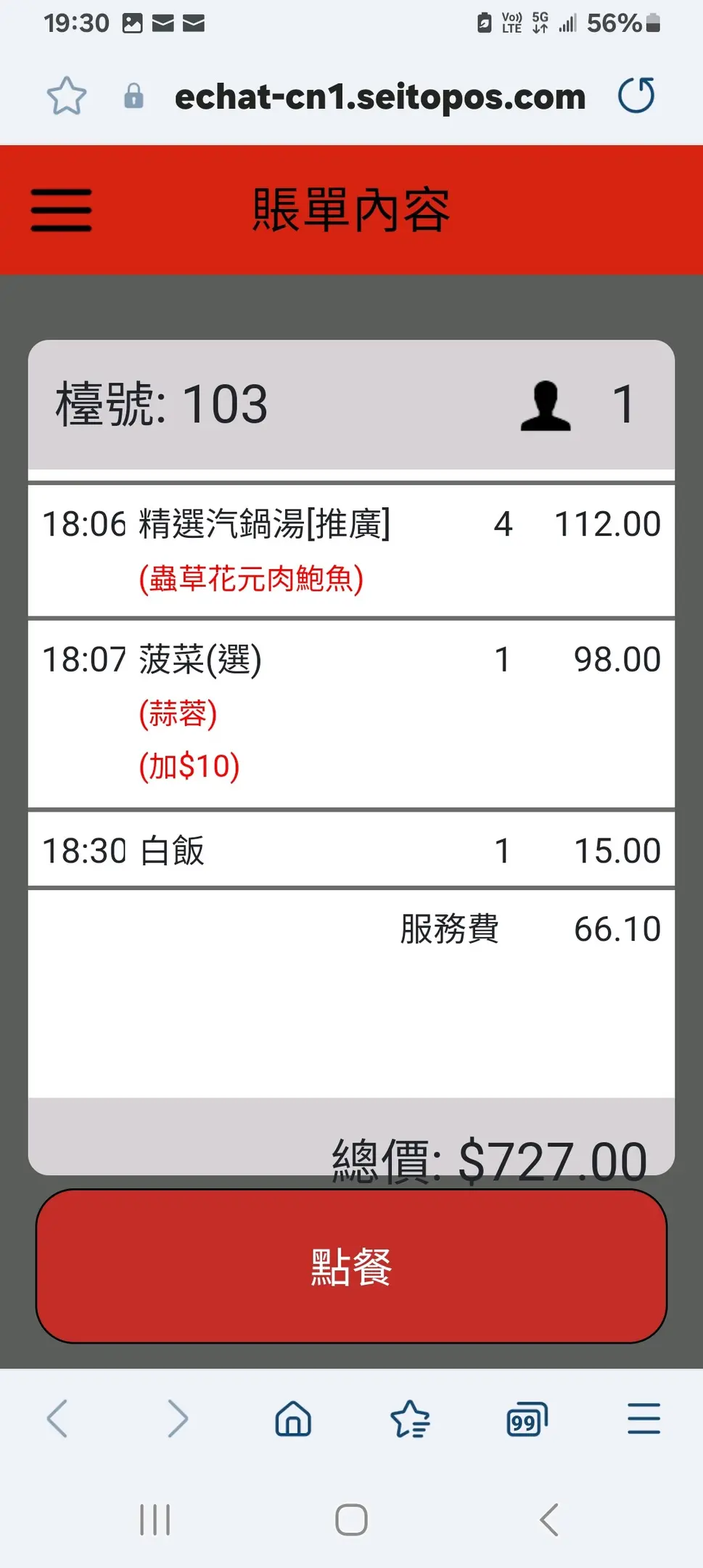
Task: Open the hamburger menu in red header
Action: point(61,210)
